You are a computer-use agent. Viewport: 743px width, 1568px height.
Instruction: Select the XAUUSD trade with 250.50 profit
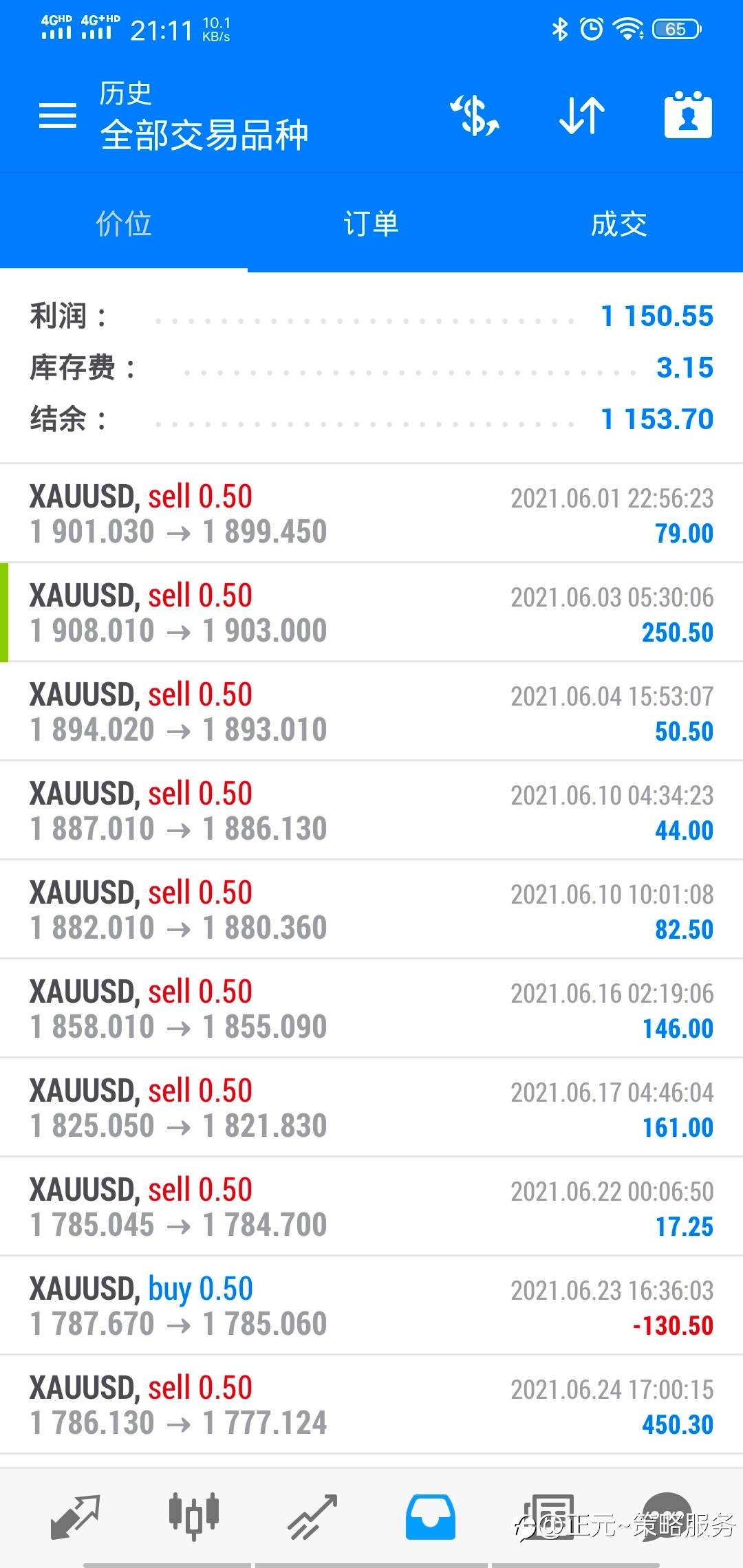tap(371, 613)
